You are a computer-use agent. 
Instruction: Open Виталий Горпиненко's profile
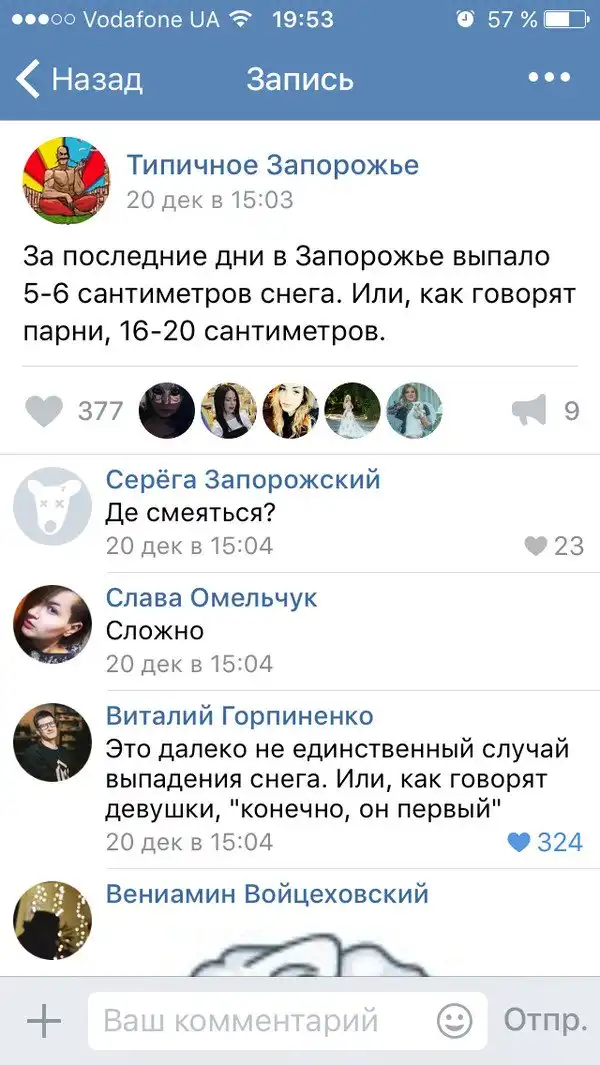pyautogui.click(x=239, y=716)
